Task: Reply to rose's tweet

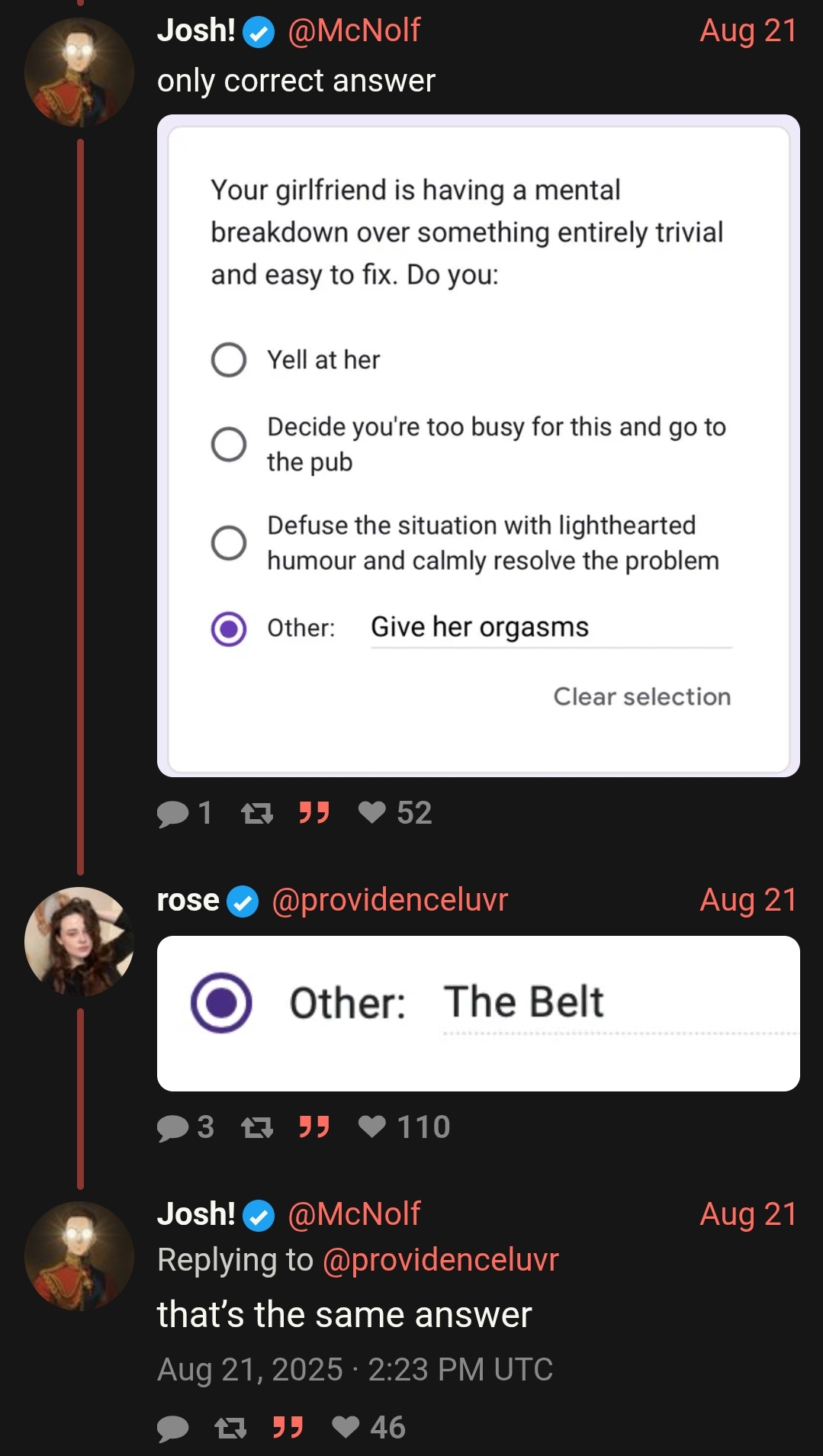Action: pyautogui.click(x=173, y=1127)
